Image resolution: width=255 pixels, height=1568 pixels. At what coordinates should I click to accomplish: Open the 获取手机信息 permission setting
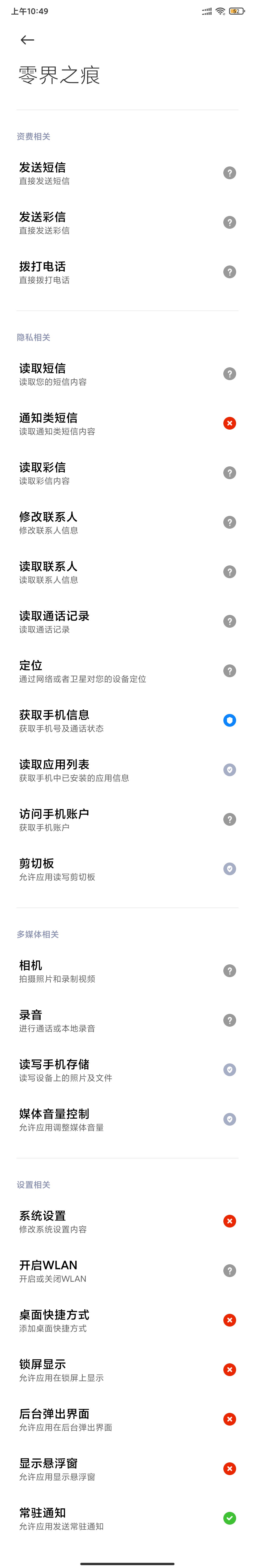(x=127, y=721)
